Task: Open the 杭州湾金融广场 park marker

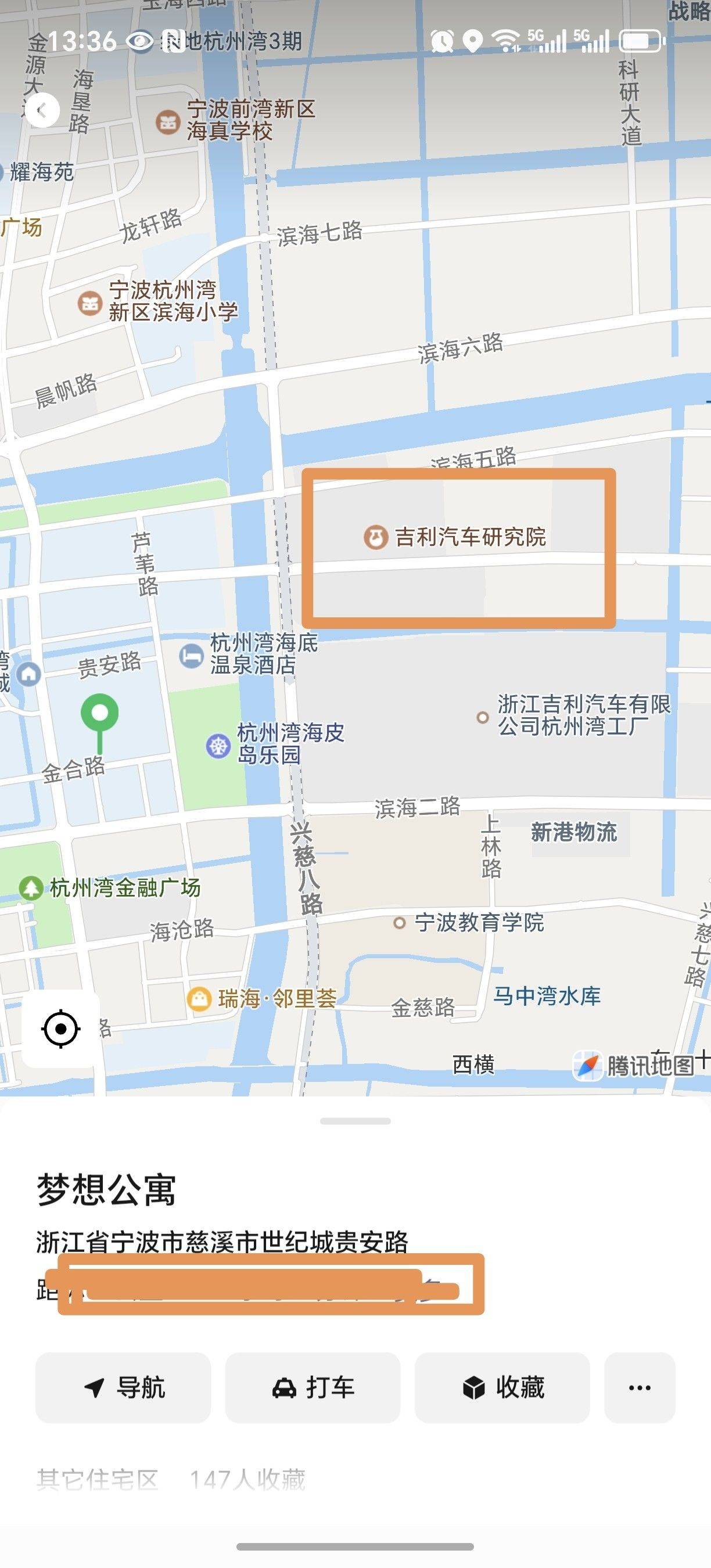Action: point(30,888)
